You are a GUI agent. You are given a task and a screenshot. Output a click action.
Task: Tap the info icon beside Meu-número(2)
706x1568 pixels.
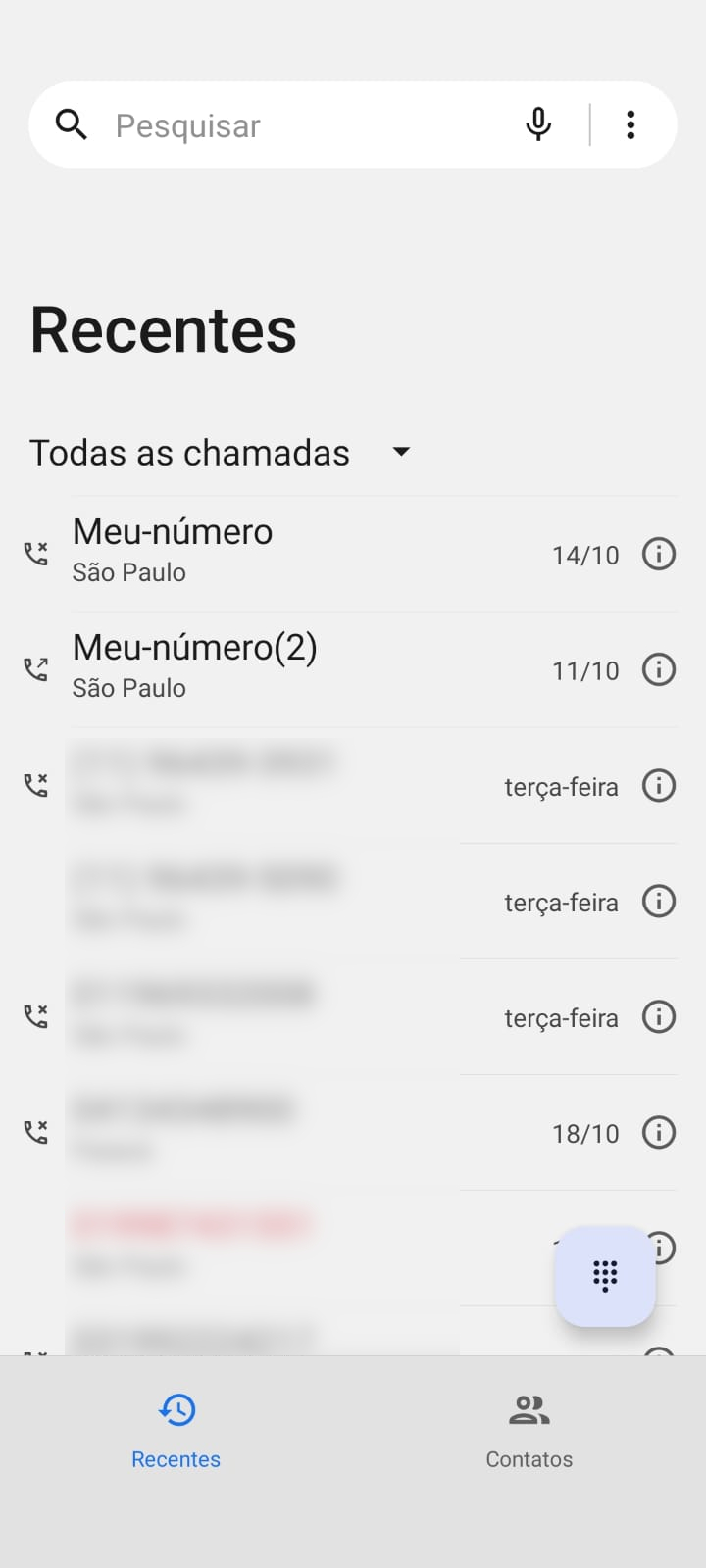click(x=659, y=670)
